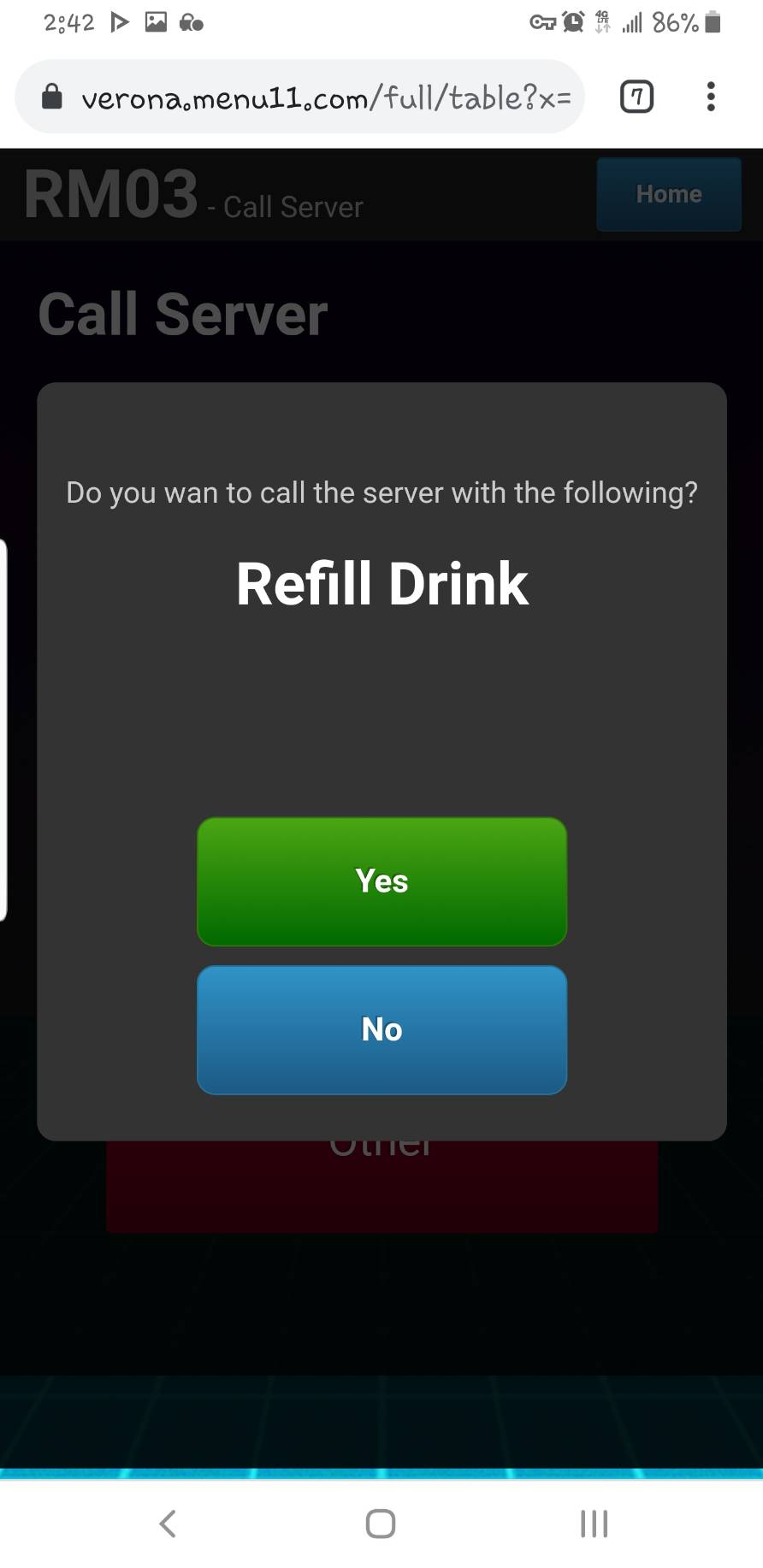Confirm the Refill Drink request with Yes
This screenshot has width=763, height=1568.
click(x=381, y=881)
